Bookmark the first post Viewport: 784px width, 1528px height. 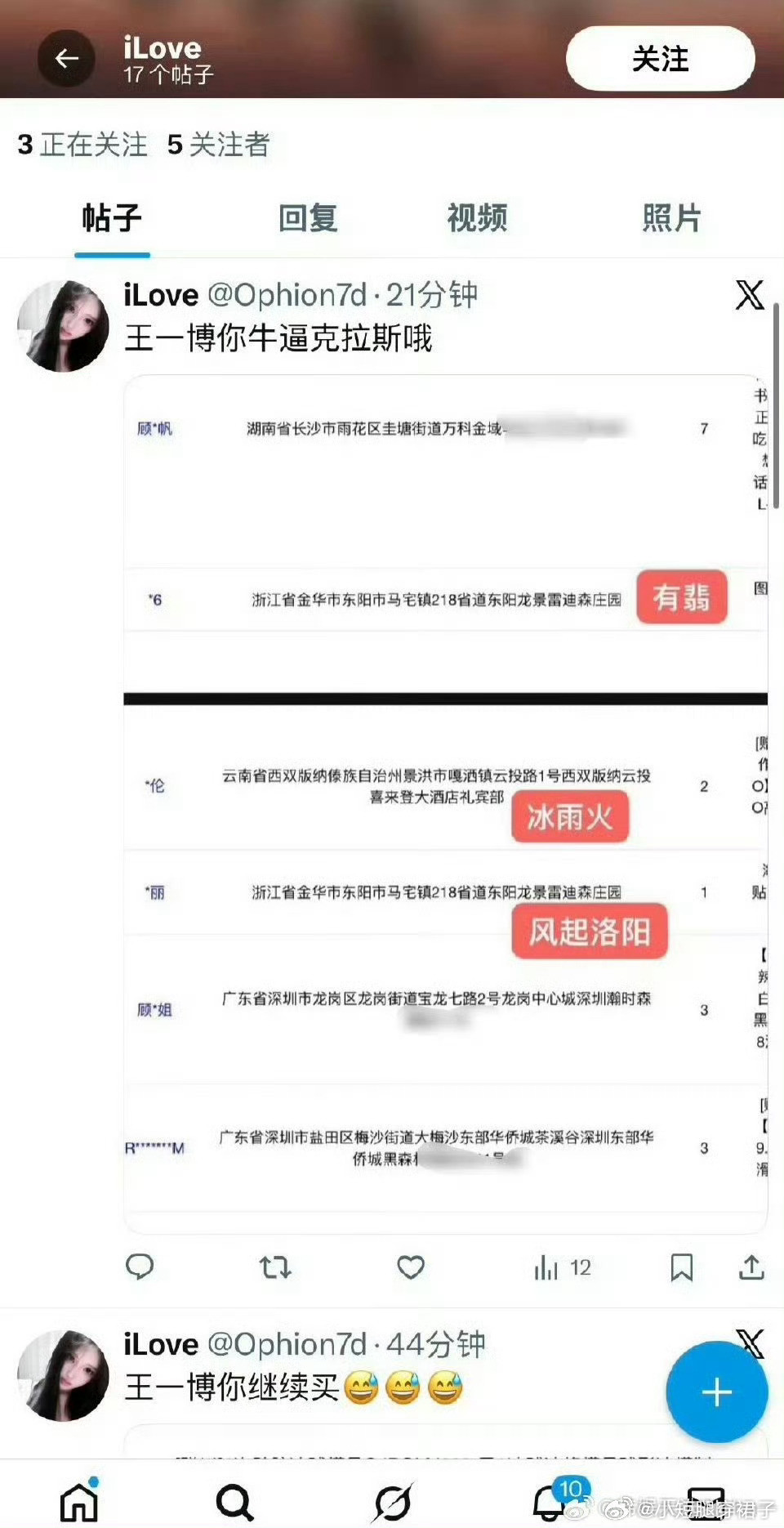point(683,1267)
